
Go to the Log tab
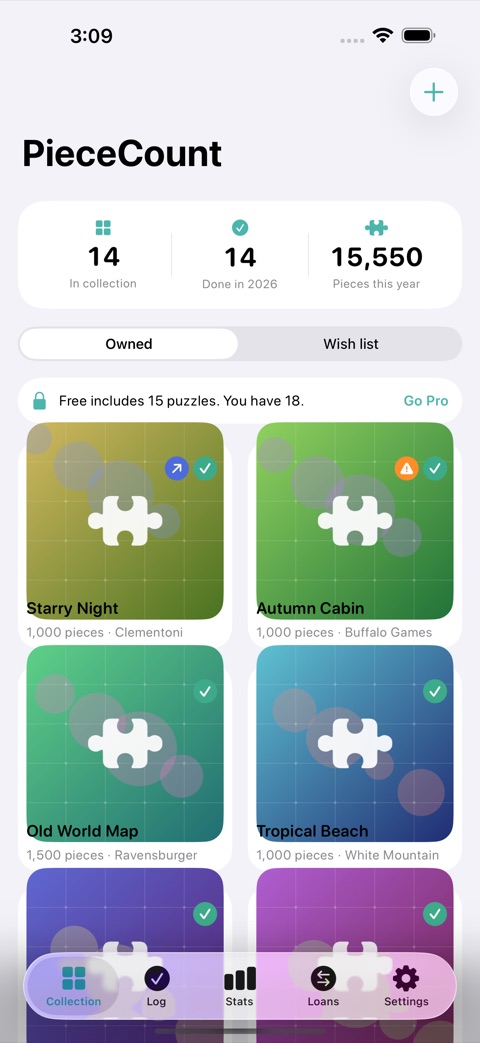click(157, 986)
